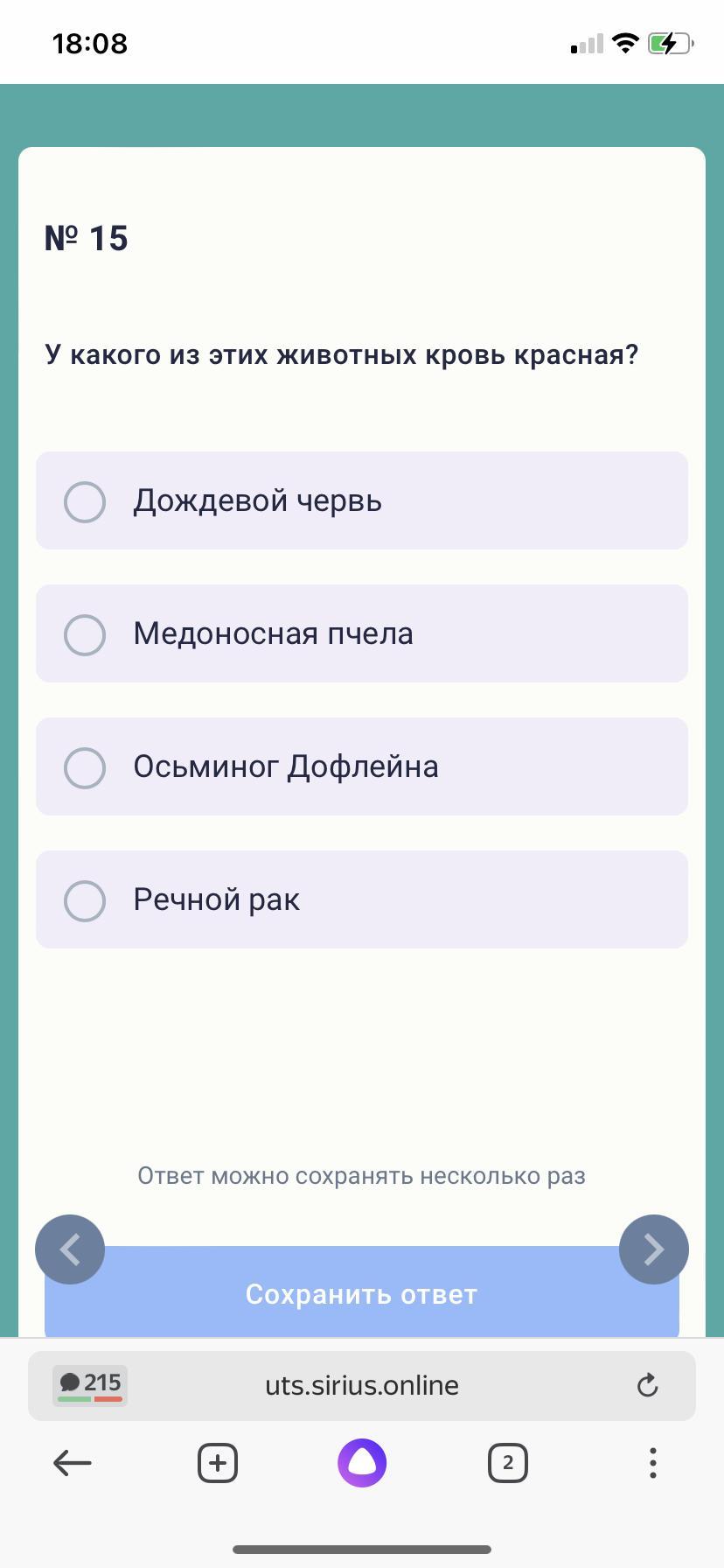Navigate back in the browser
Image resolution: width=724 pixels, height=1568 pixels.
(x=73, y=1462)
